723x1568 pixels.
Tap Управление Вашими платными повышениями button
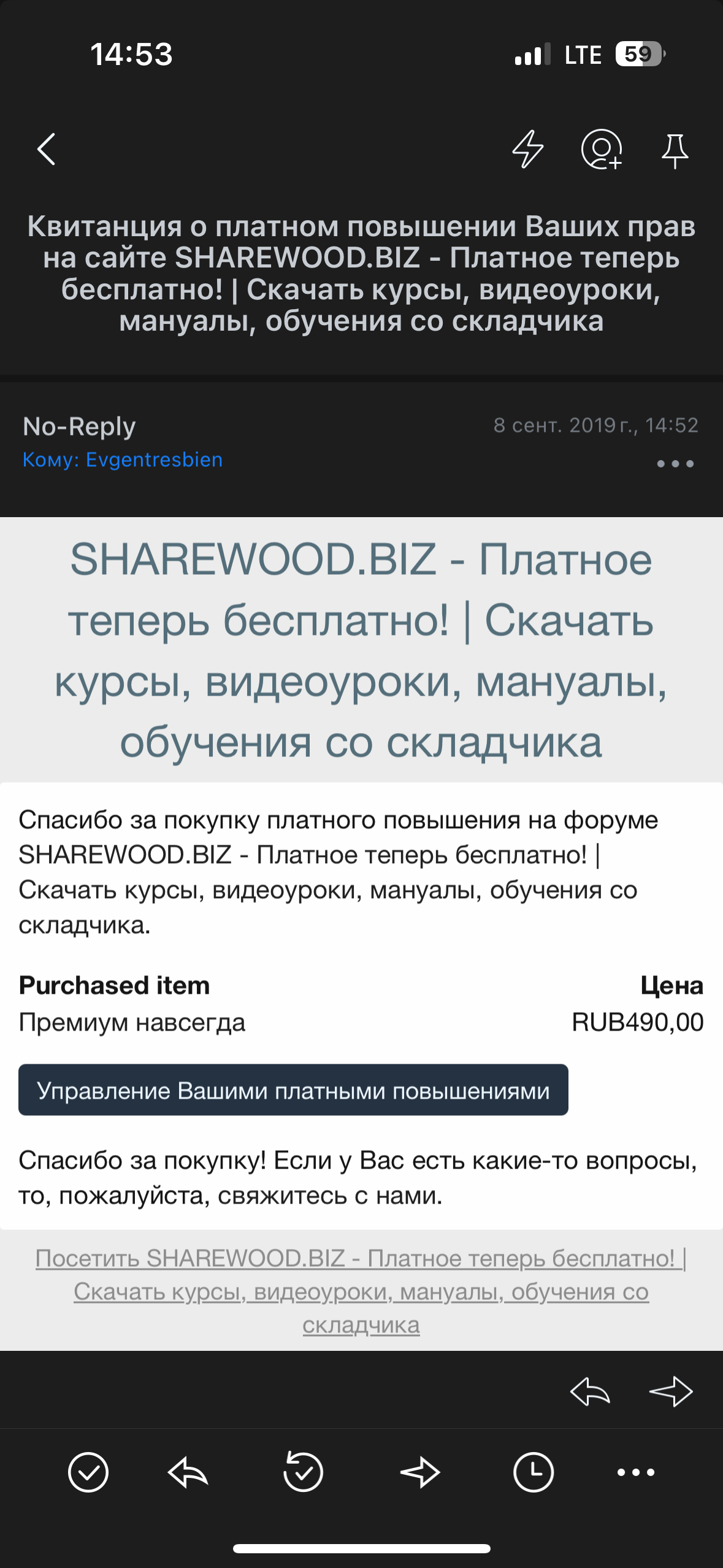click(293, 1090)
